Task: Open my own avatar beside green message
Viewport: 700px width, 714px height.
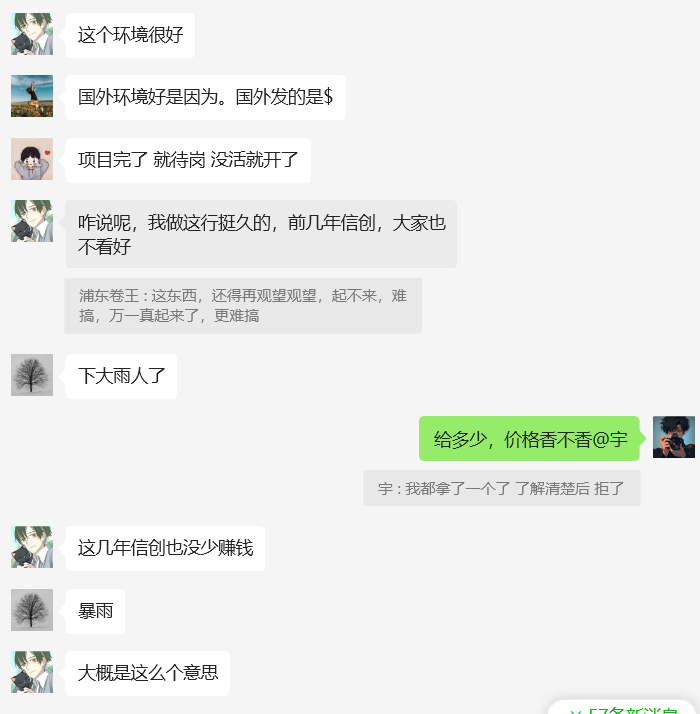Action: [x=673, y=437]
